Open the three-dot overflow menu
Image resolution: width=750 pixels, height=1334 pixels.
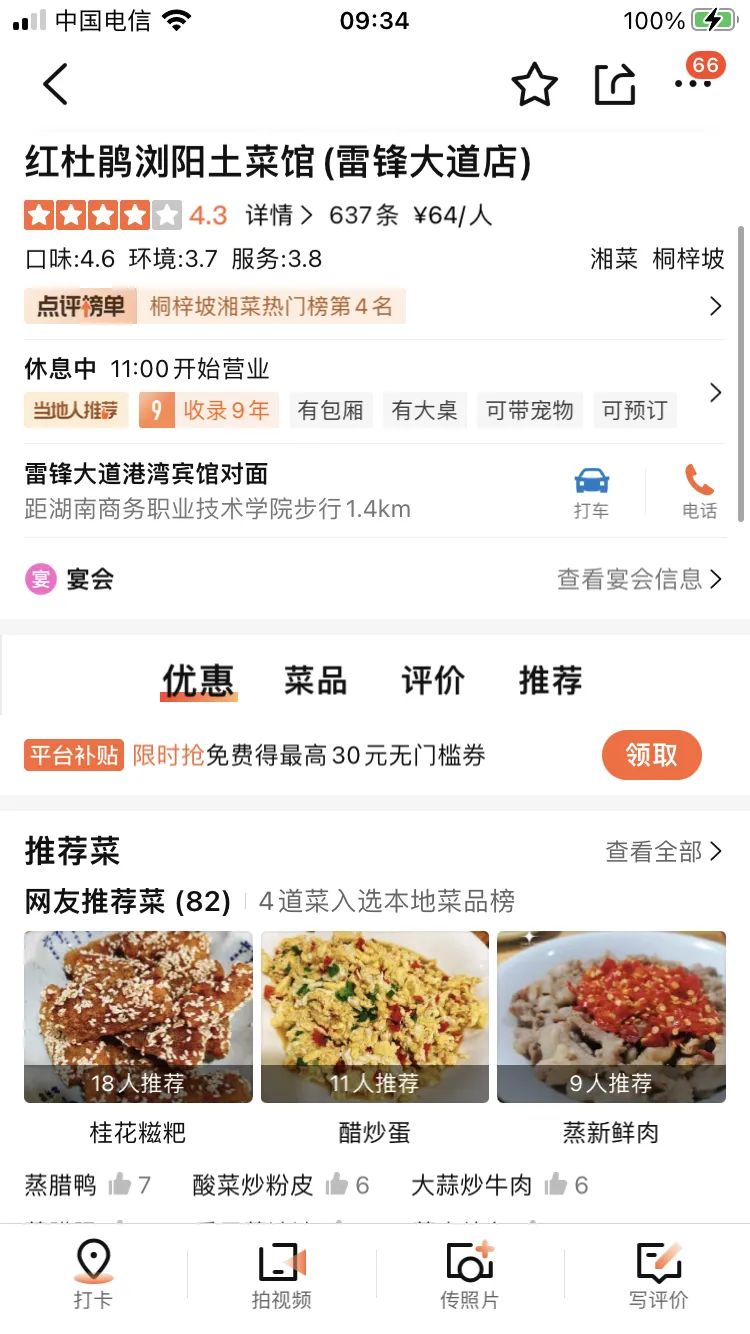(x=692, y=85)
